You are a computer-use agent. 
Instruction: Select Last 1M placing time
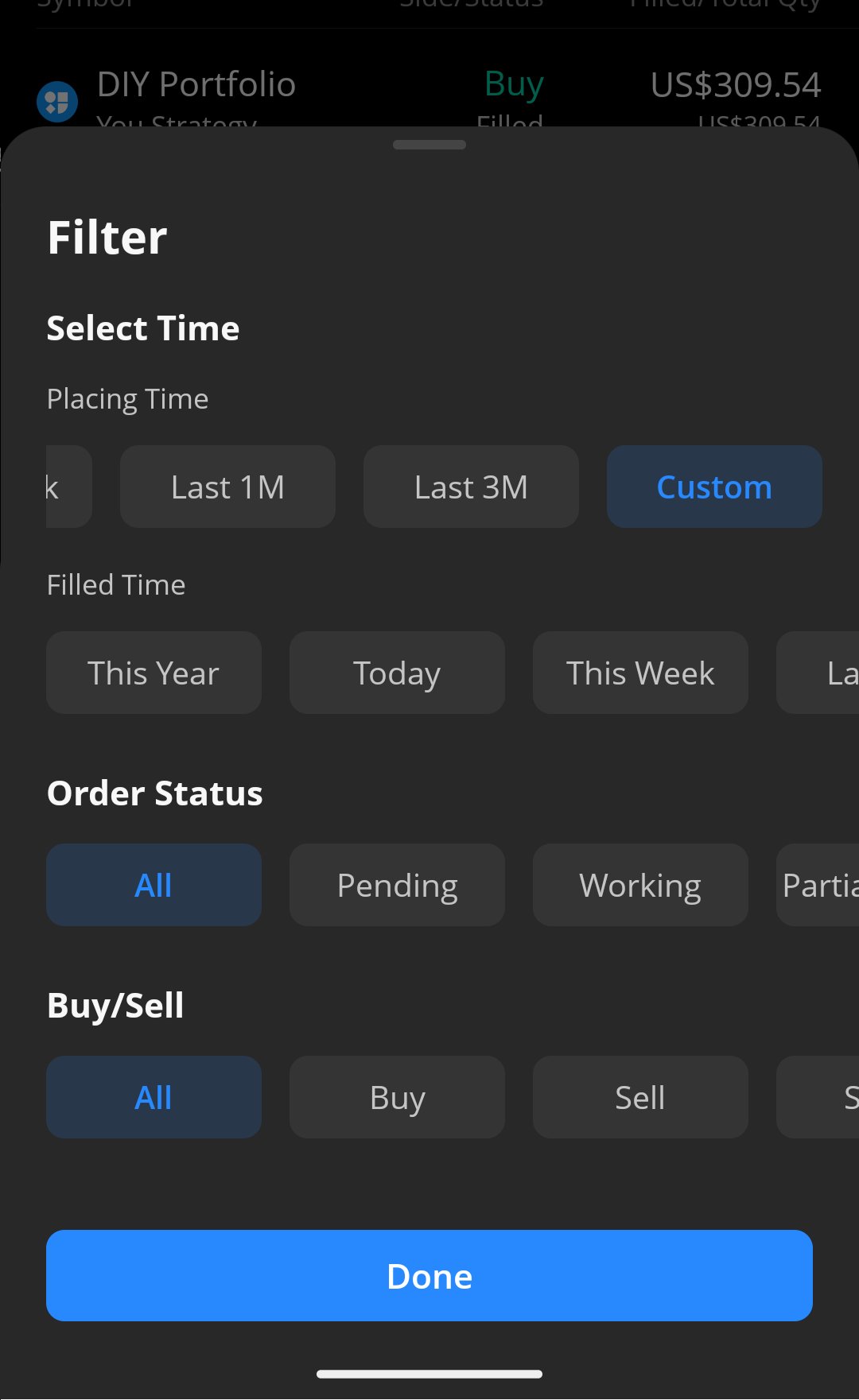pyautogui.click(x=227, y=487)
